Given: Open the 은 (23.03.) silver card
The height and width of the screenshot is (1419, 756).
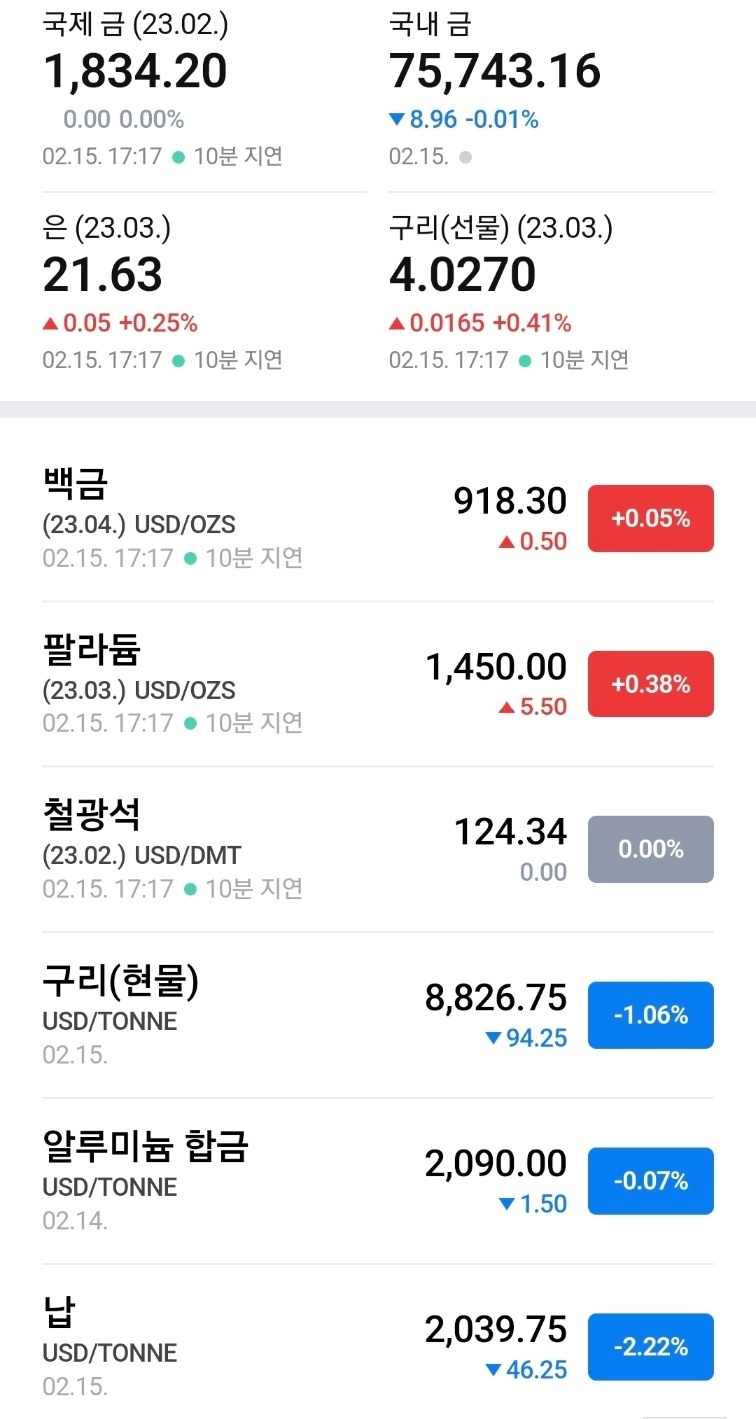Looking at the screenshot, I should [204, 294].
